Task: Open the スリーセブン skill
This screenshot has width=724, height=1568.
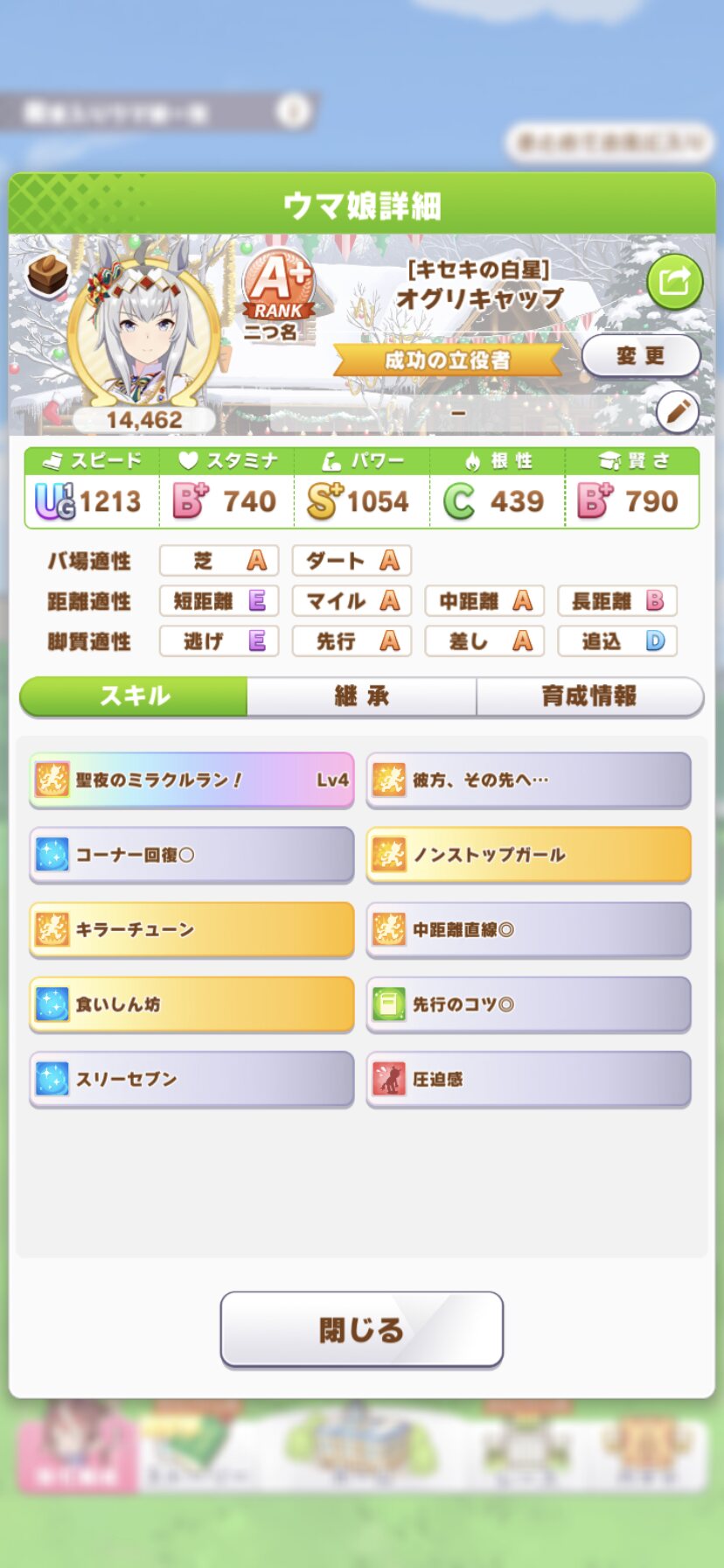Action: coord(191,1079)
